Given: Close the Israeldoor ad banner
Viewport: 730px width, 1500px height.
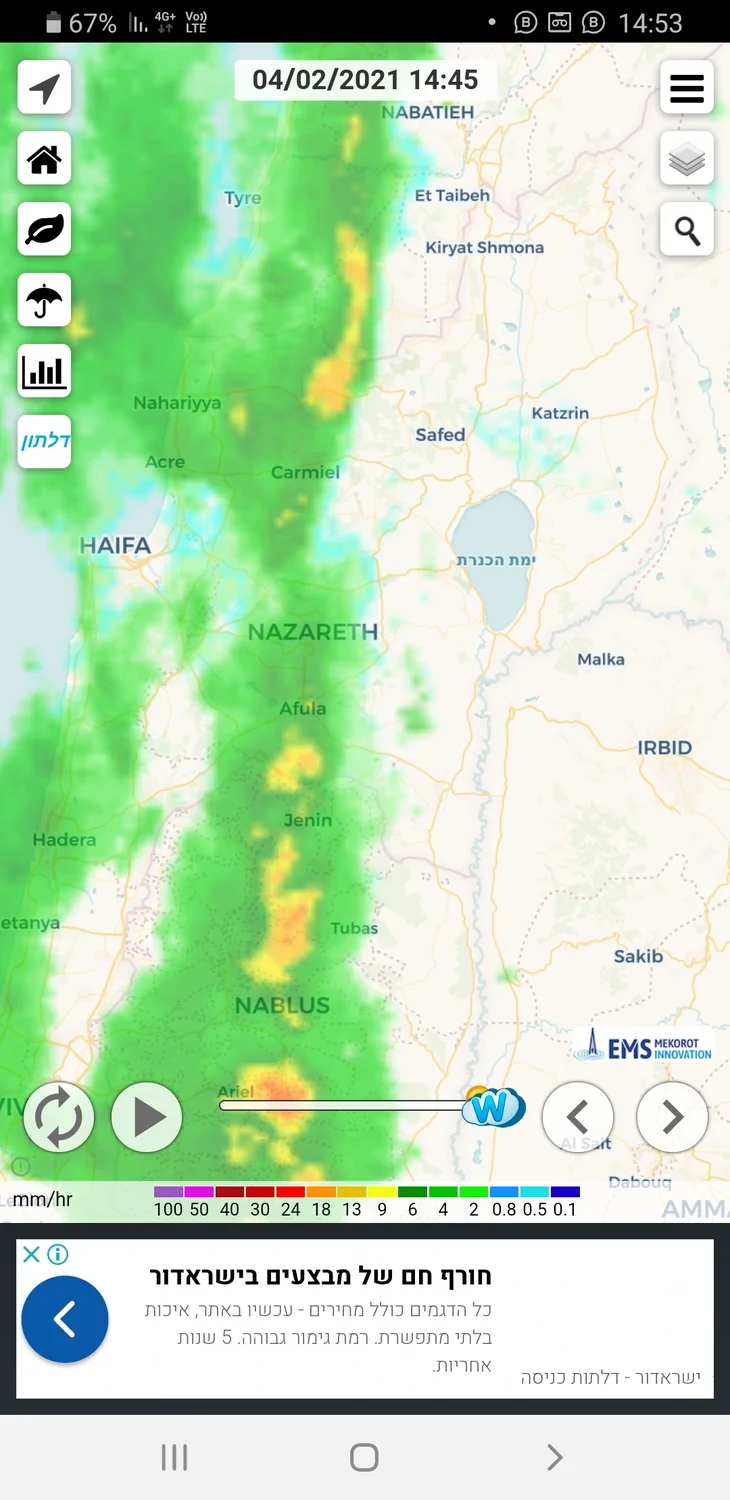Looking at the screenshot, I should 31,1254.
